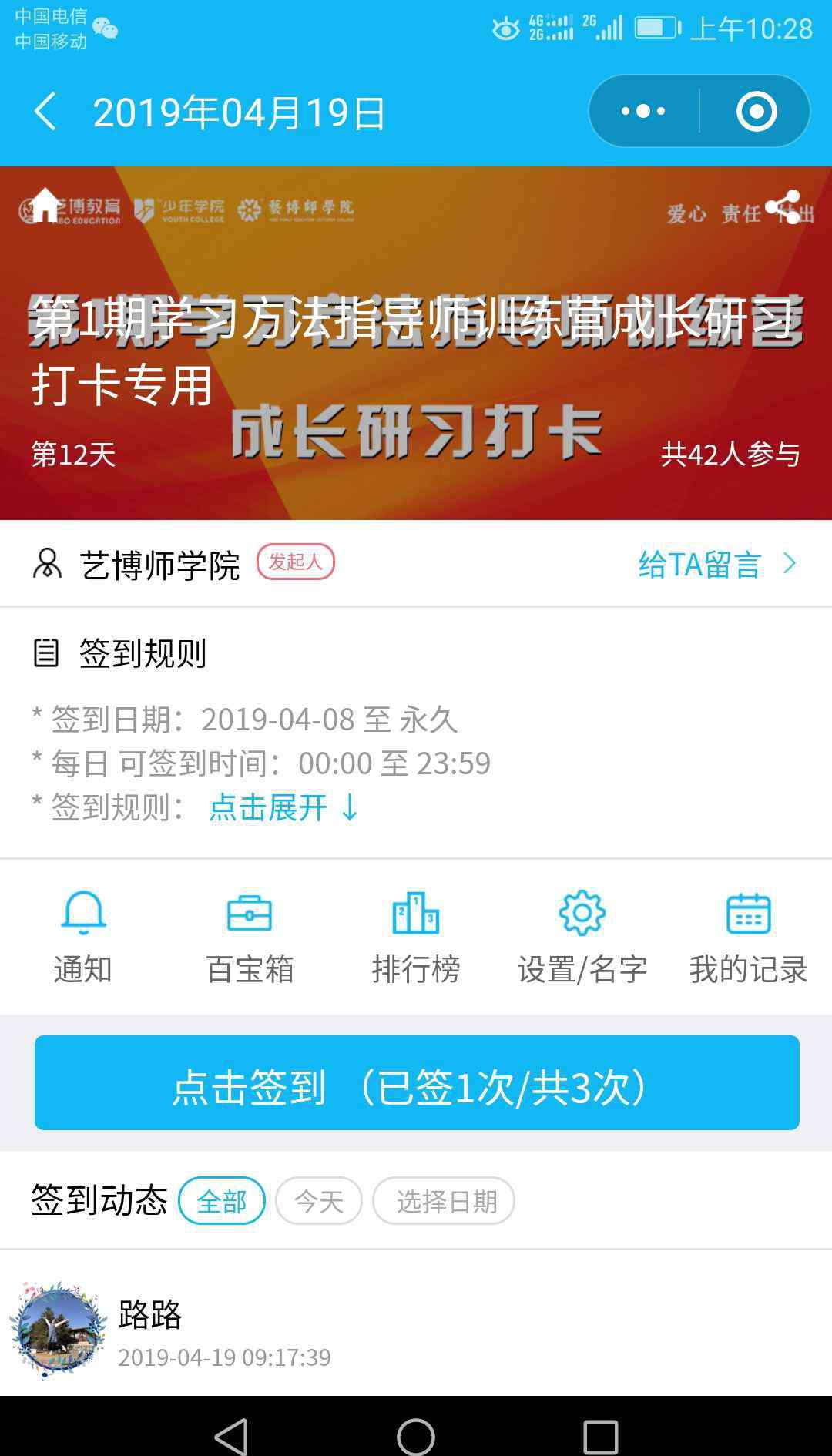Image resolution: width=832 pixels, height=1456 pixels.
Task: Go back using the header arrow
Action: (46, 112)
